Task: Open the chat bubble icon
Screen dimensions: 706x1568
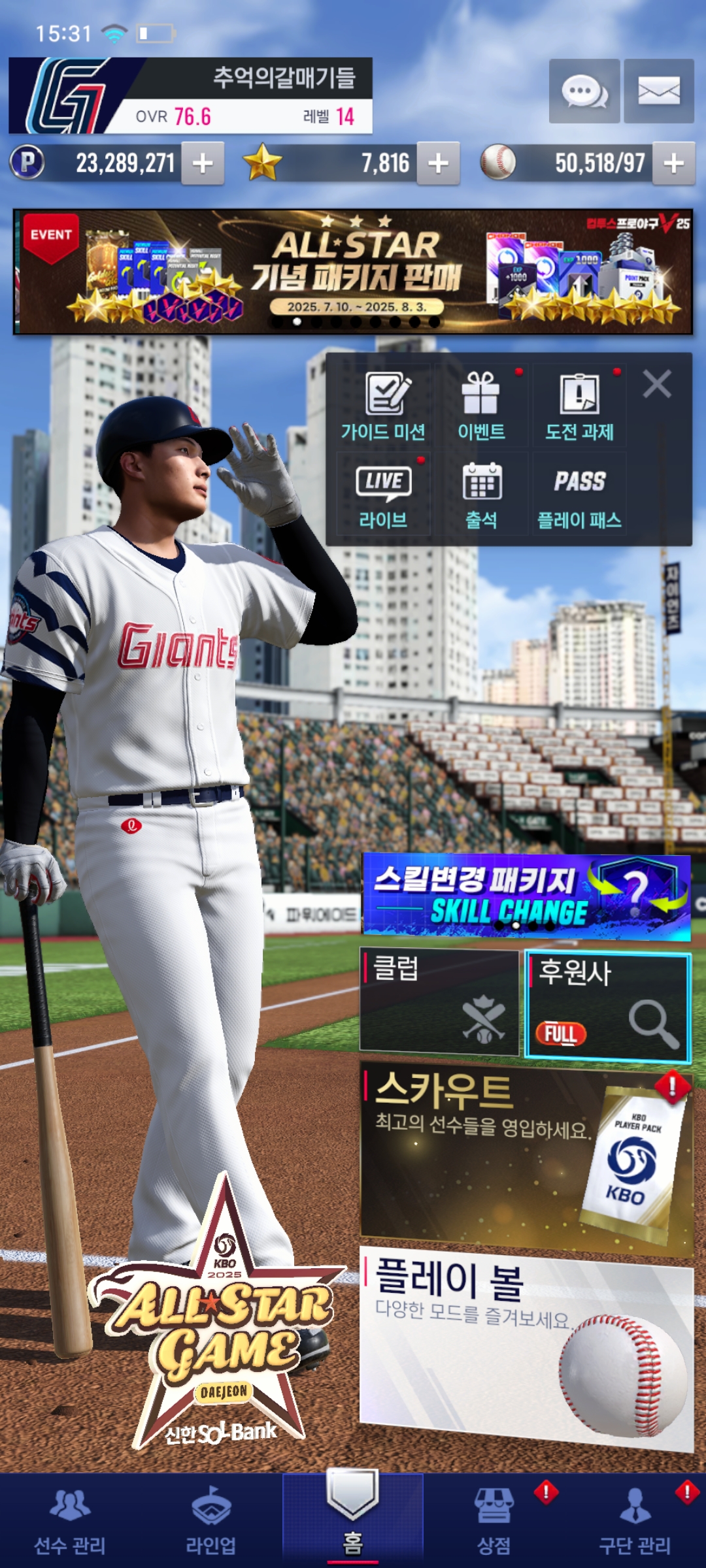Action: (x=584, y=91)
